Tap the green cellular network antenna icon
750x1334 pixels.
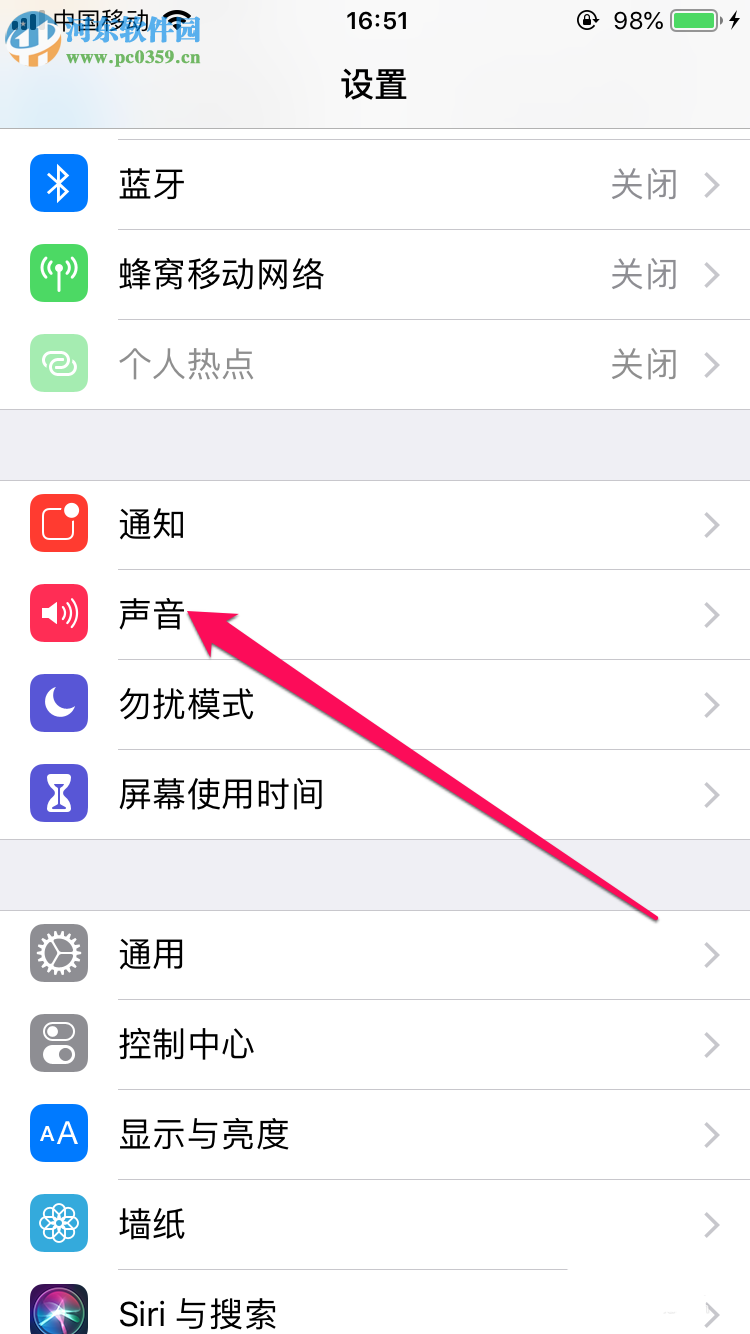pos(58,274)
